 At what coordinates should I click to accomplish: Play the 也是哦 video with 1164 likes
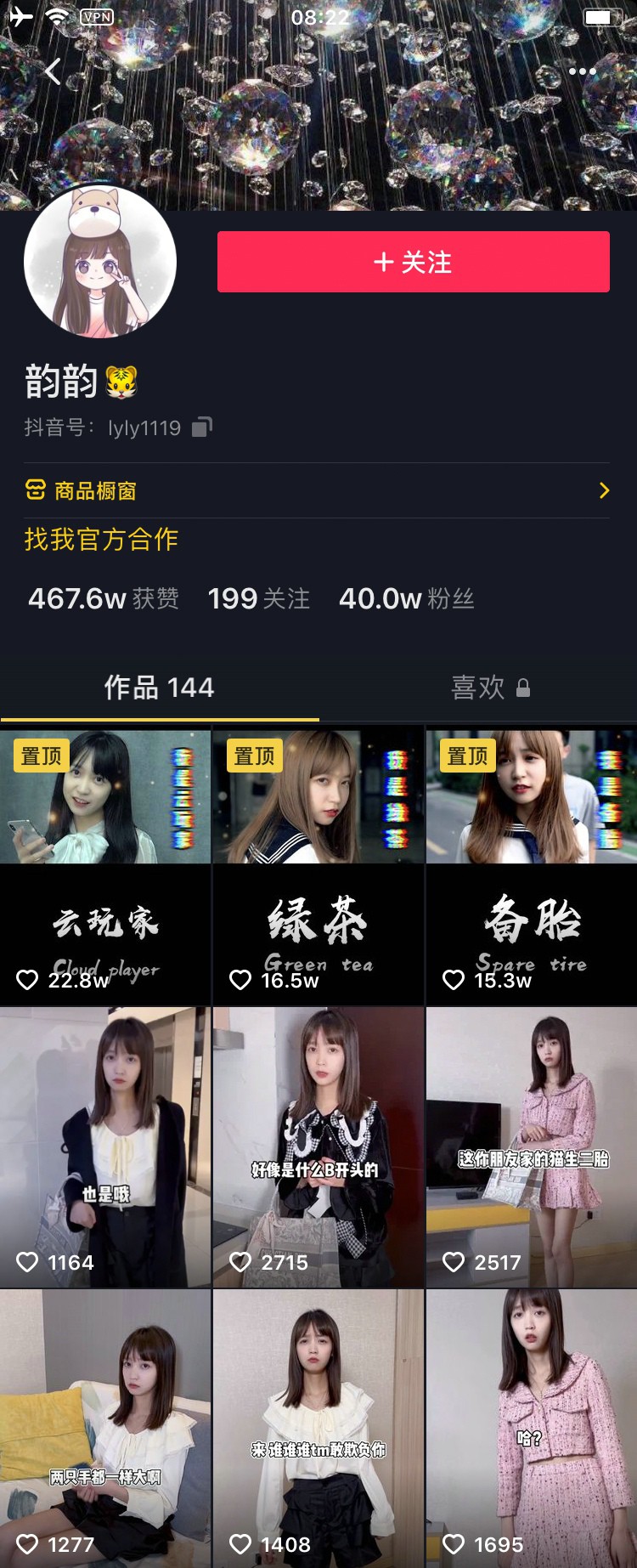(x=105, y=1147)
